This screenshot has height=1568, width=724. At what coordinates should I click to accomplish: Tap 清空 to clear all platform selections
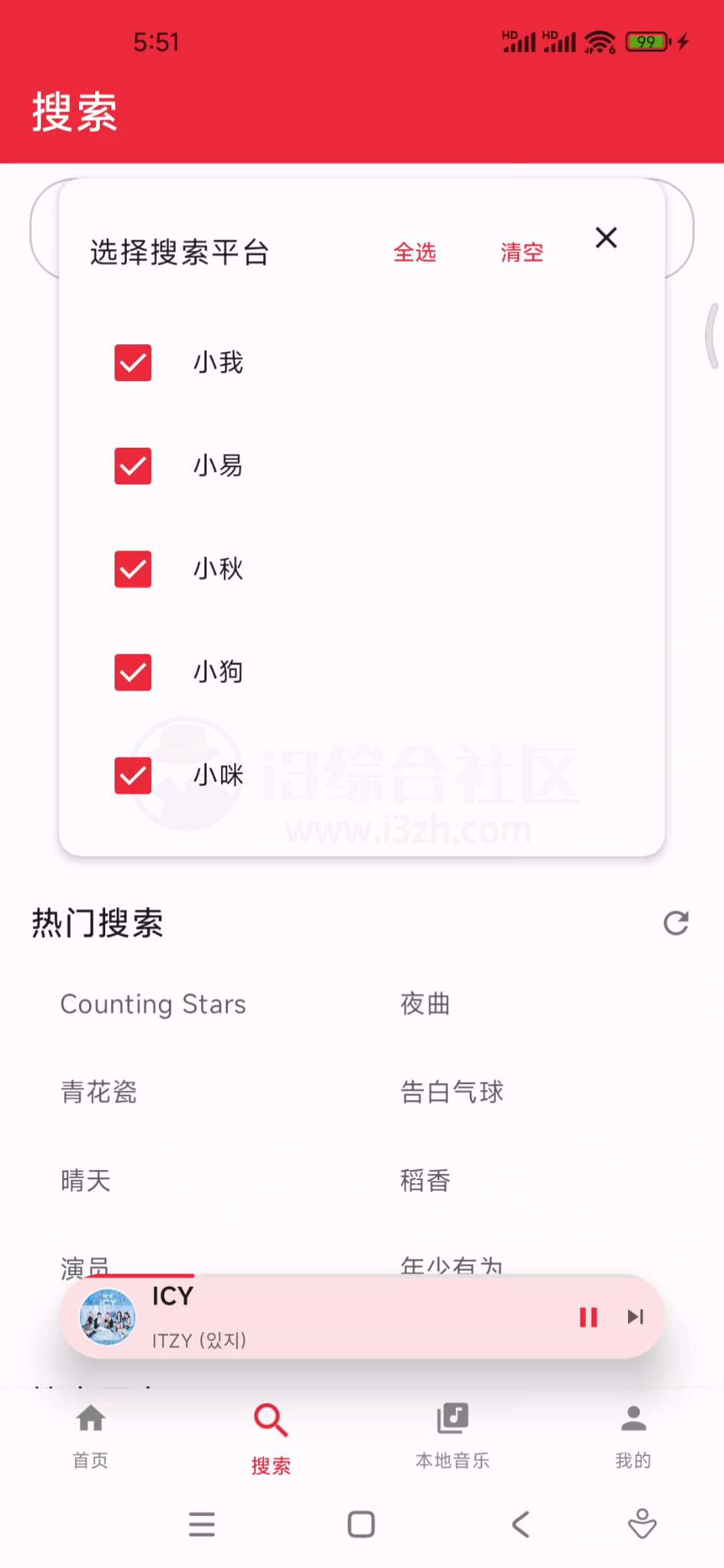click(521, 252)
